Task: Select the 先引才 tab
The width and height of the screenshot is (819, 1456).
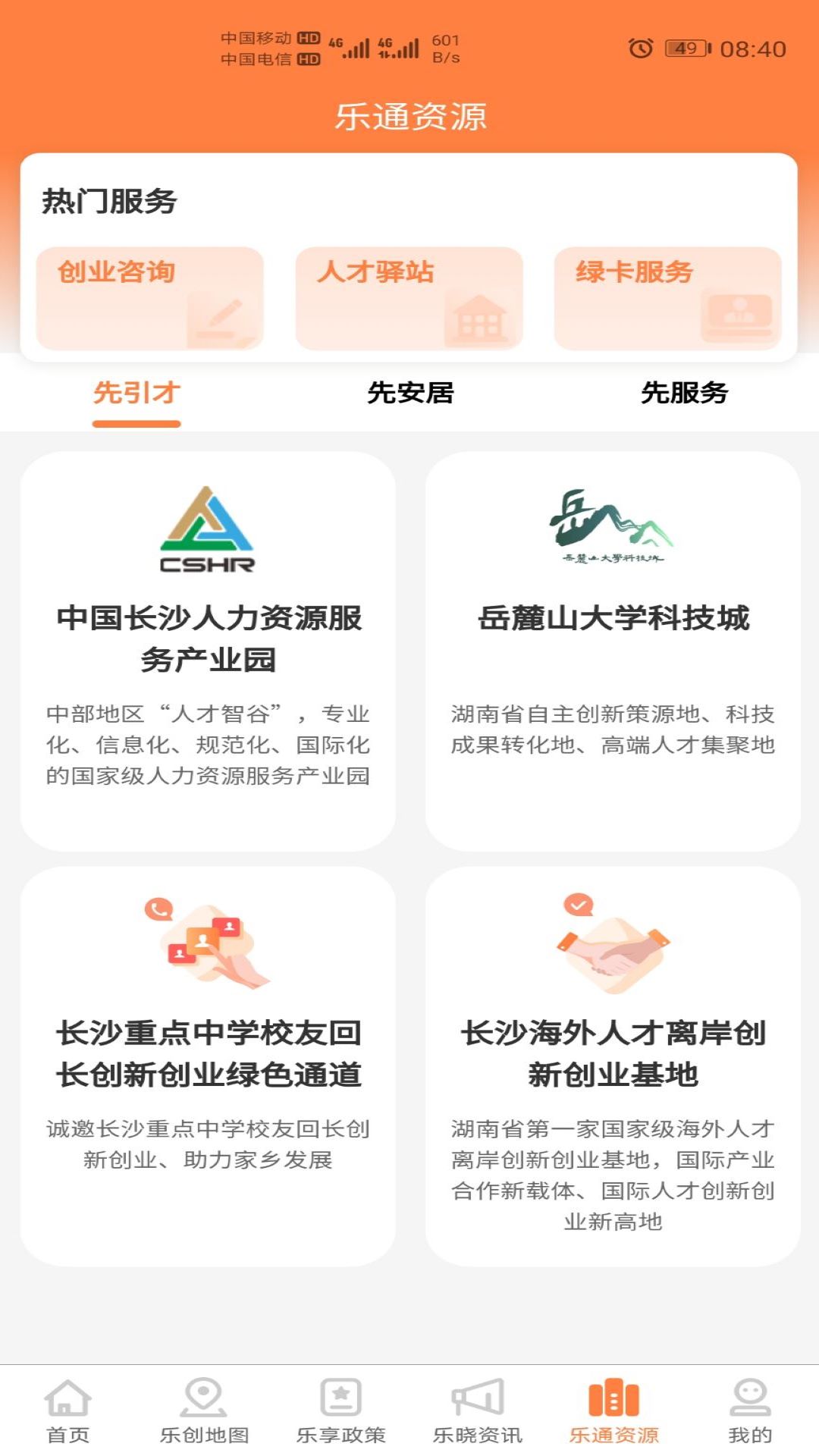Action: tap(136, 394)
